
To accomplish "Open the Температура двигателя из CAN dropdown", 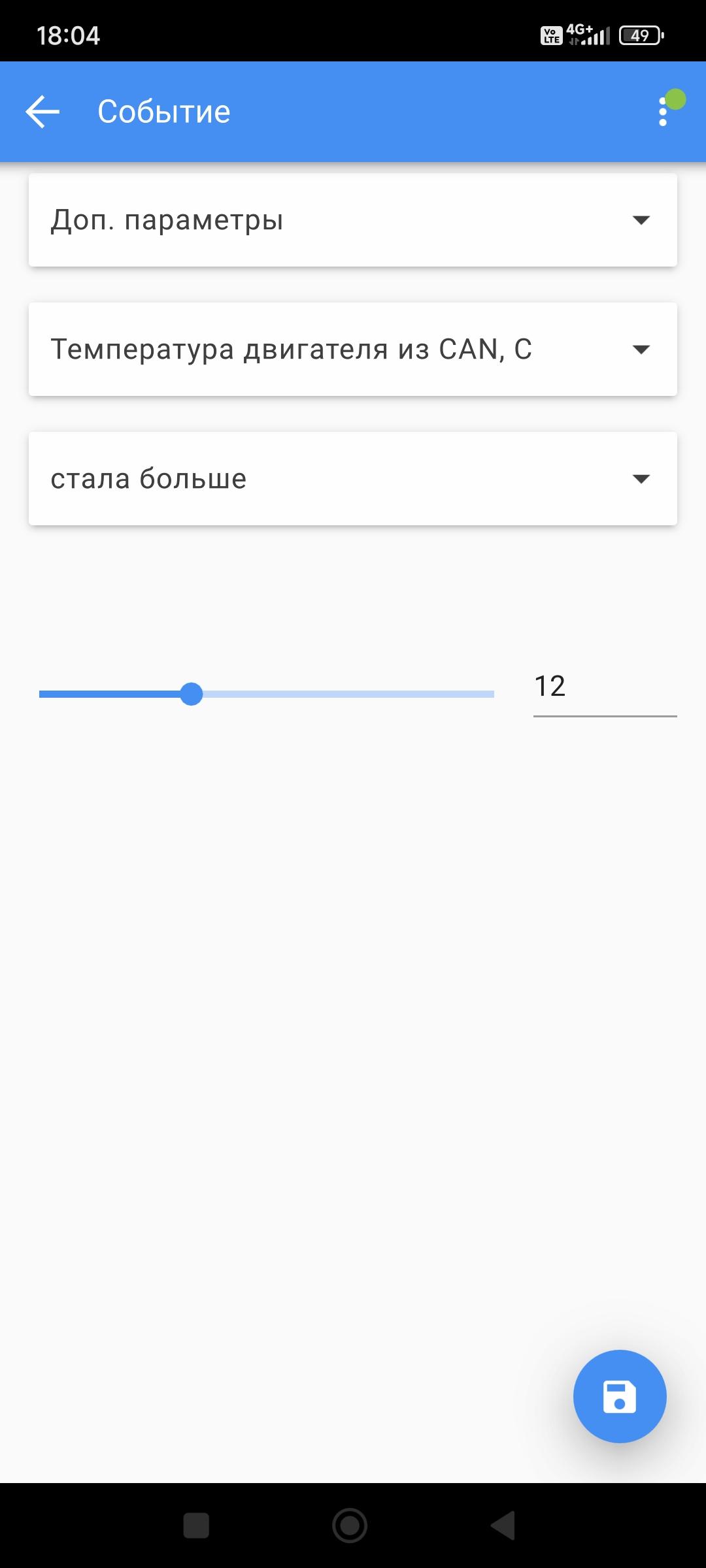I will [x=353, y=350].
